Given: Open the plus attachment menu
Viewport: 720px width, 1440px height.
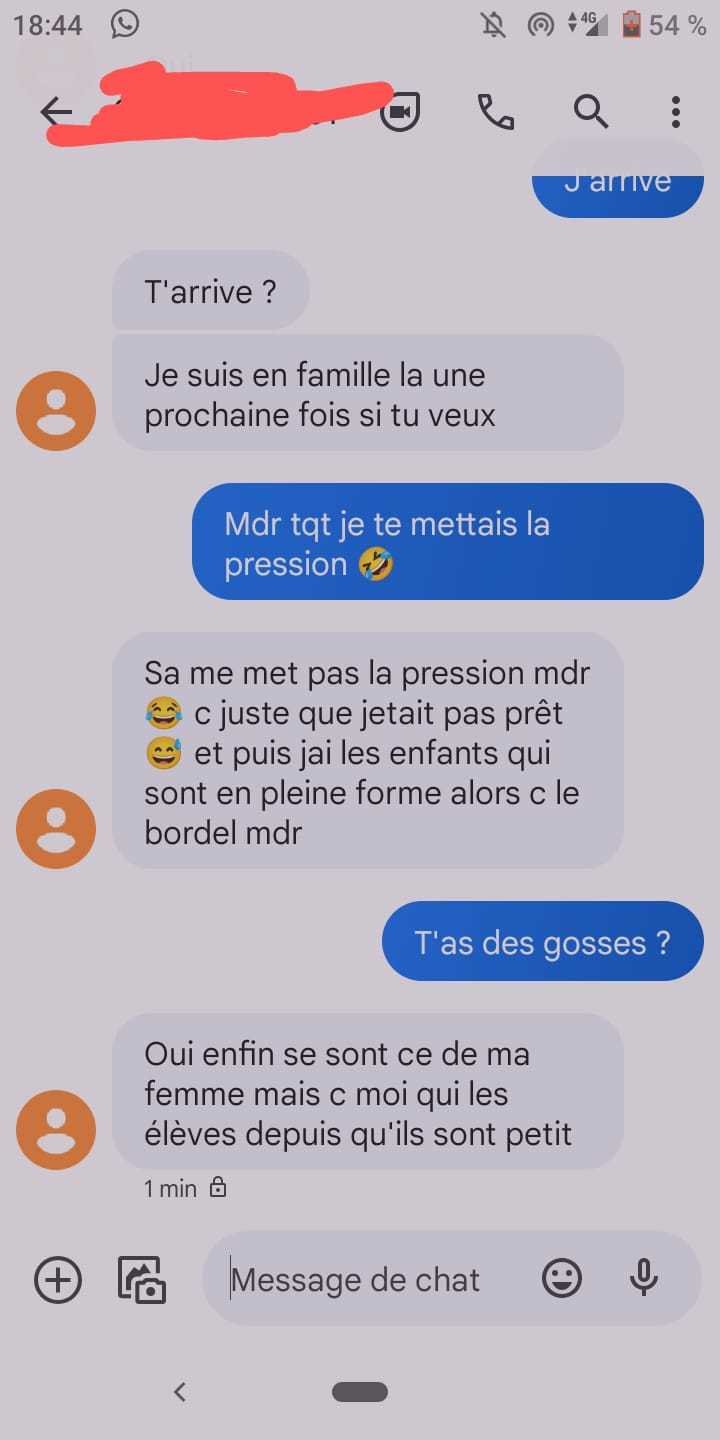Looking at the screenshot, I should point(58,1279).
